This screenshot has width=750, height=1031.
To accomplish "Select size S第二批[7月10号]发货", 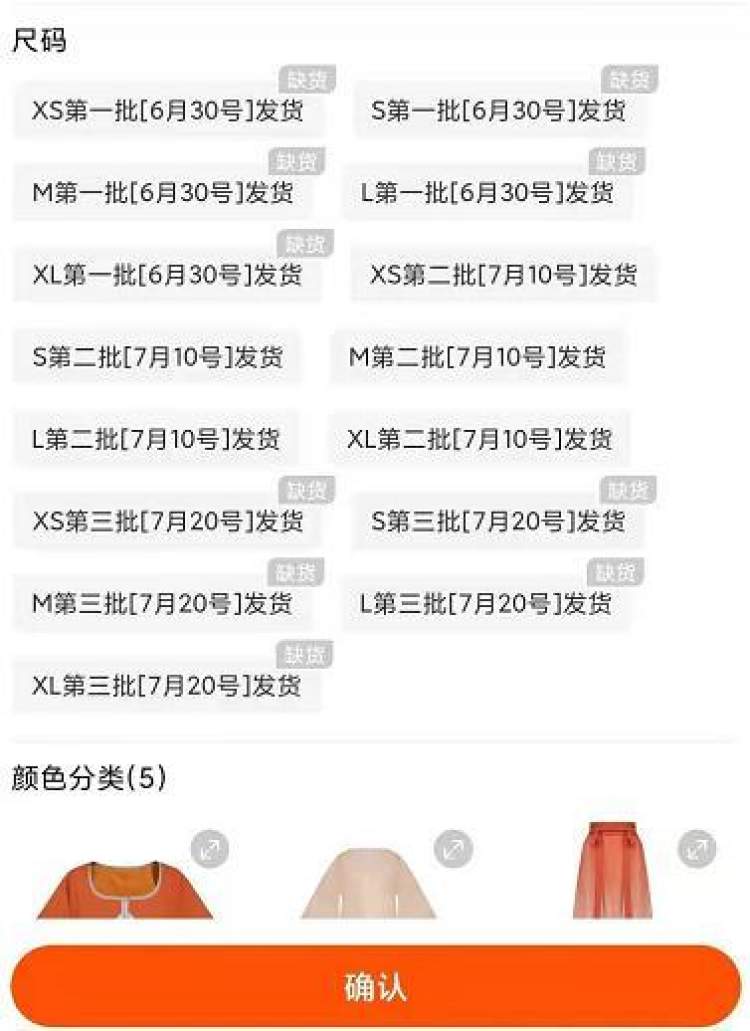I will coord(157,357).
